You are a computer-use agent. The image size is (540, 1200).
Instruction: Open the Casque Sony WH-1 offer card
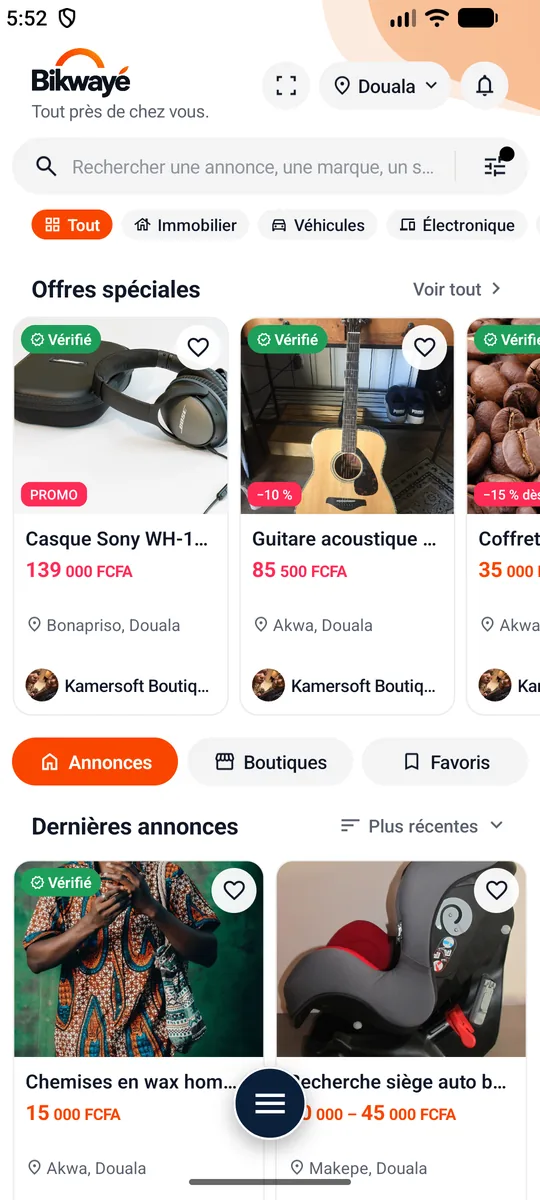(x=121, y=516)
